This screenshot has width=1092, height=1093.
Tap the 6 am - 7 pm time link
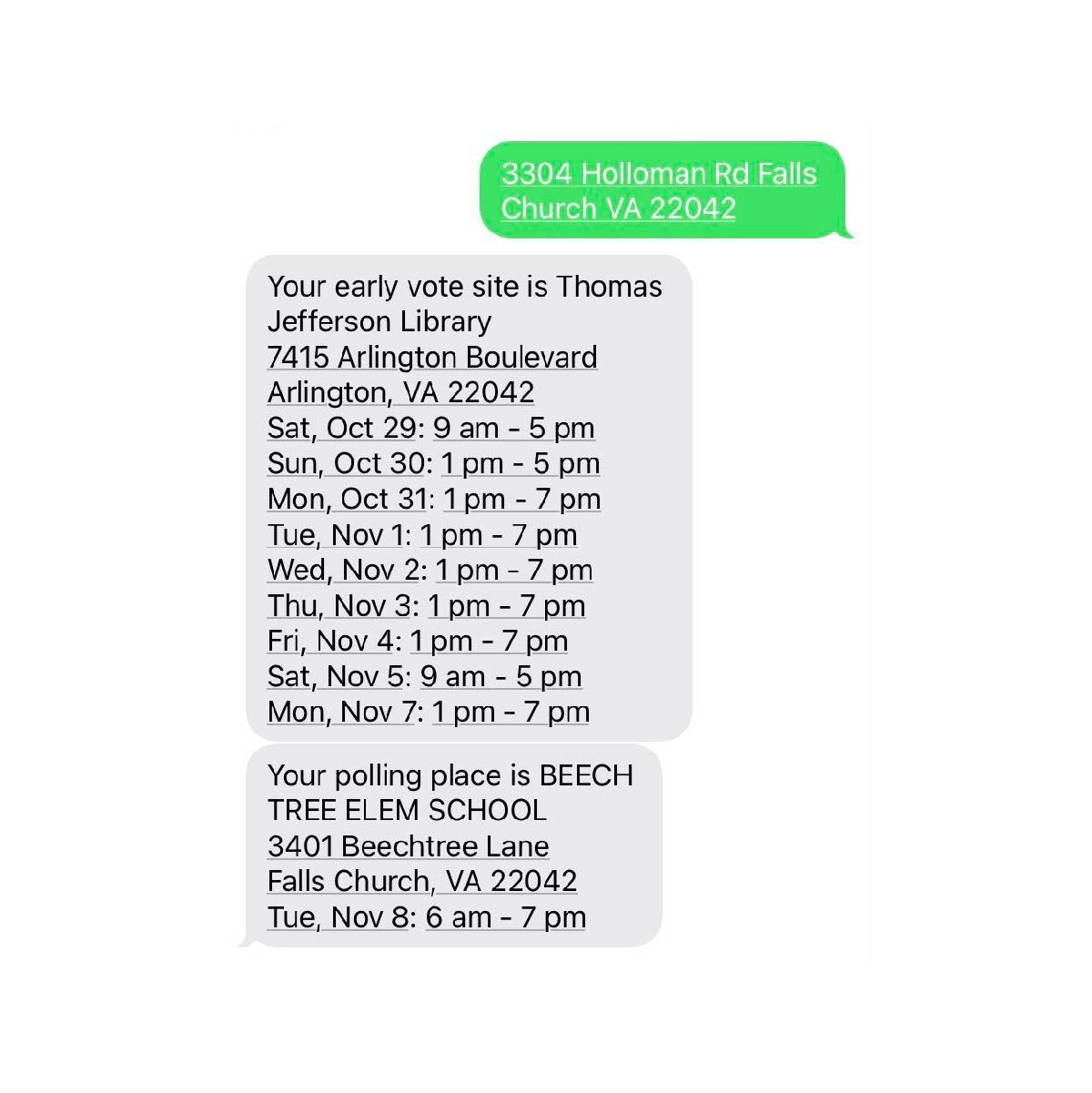pos(505,917)
